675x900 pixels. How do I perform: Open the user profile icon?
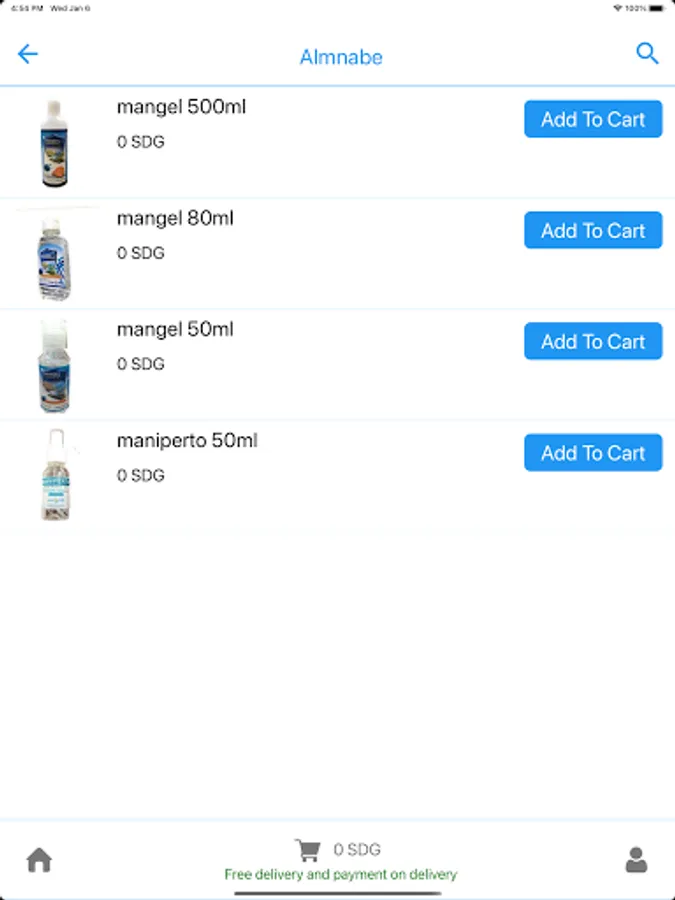[x=636, y=859]
